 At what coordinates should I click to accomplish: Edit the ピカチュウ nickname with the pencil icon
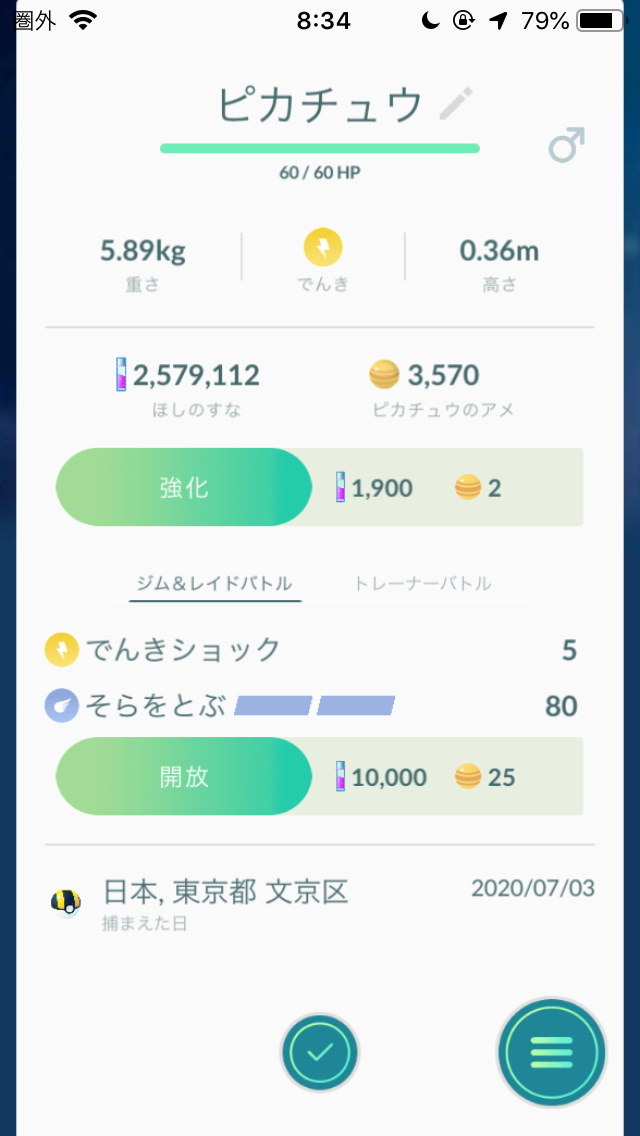(x=457, y=104)
